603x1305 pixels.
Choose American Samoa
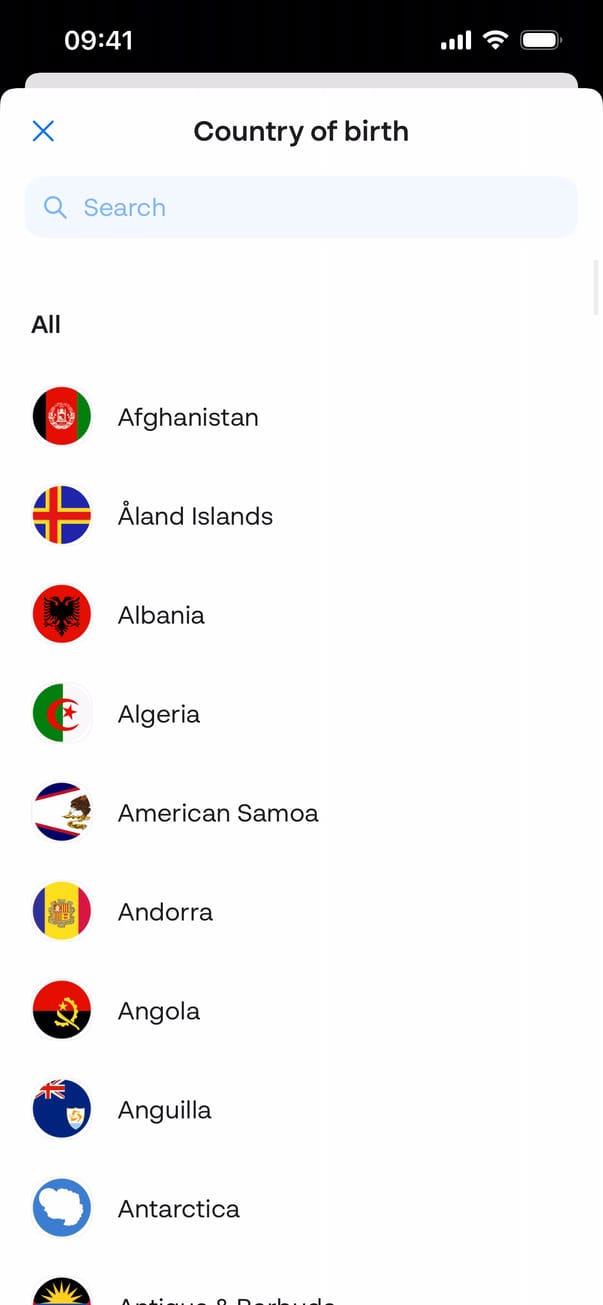218,813
